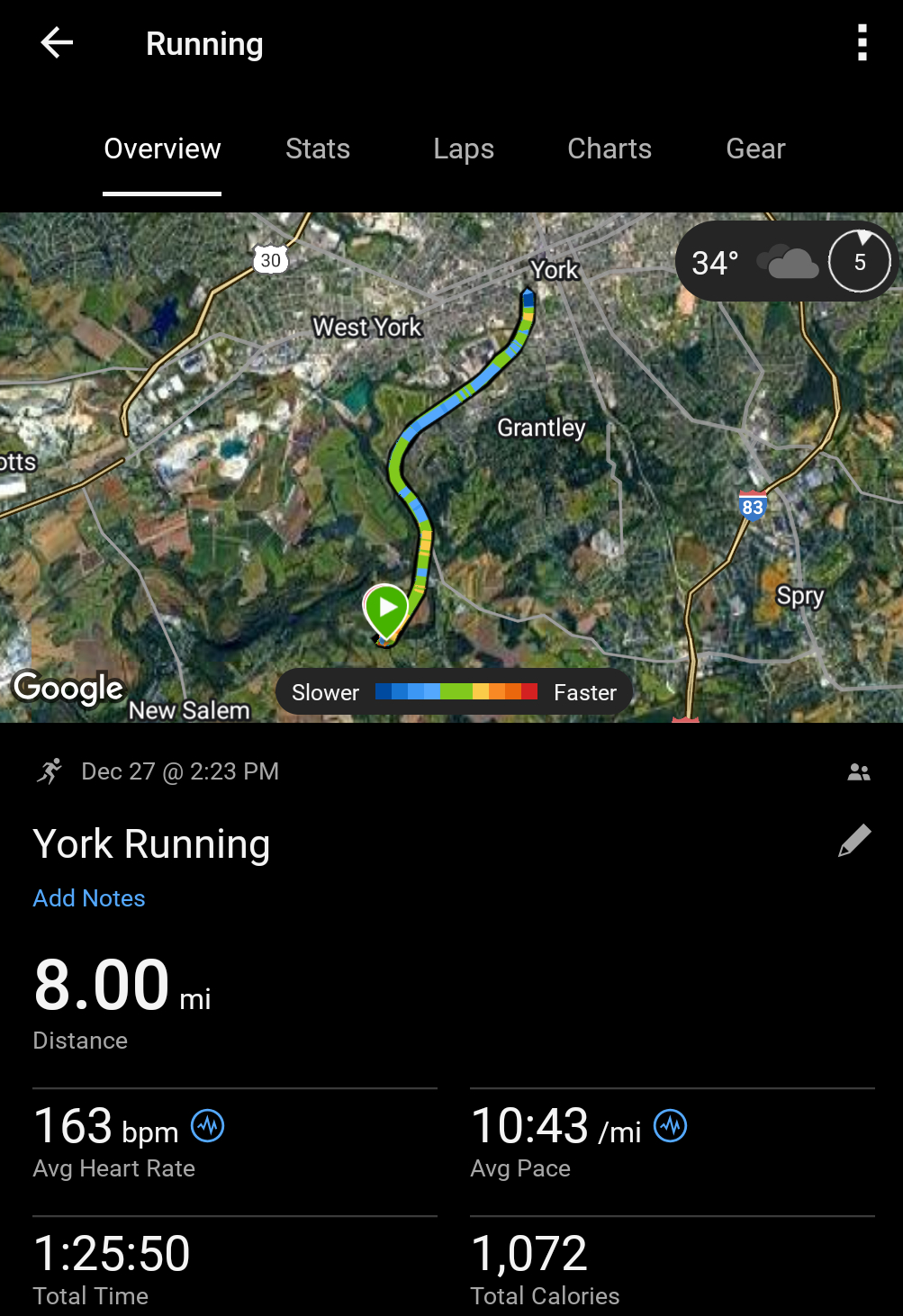View the Gear tab
Viewport: 903px width, 1316px height.
[755, 149]
